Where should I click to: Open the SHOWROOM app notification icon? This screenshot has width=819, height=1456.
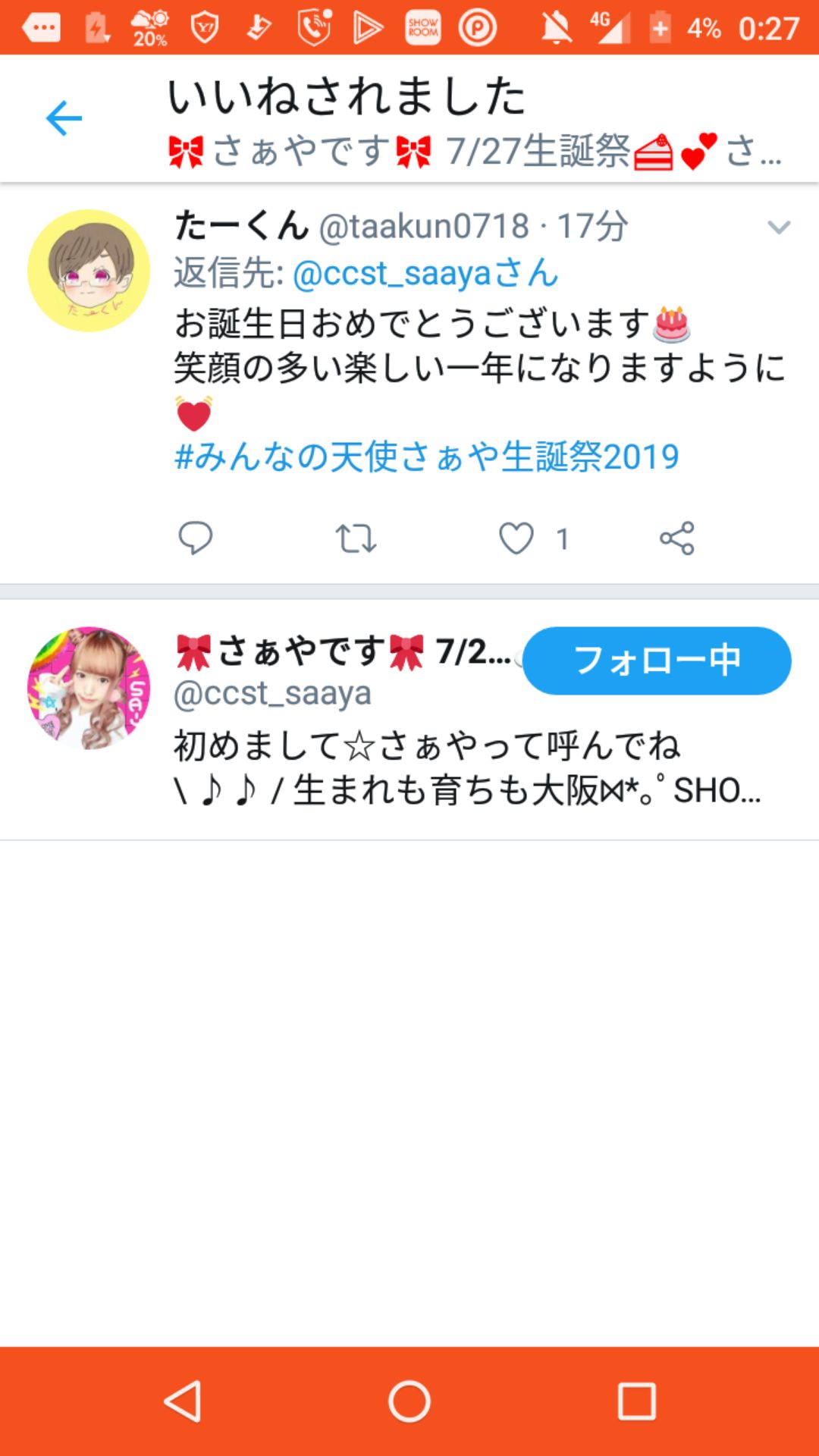coord(421,28)
